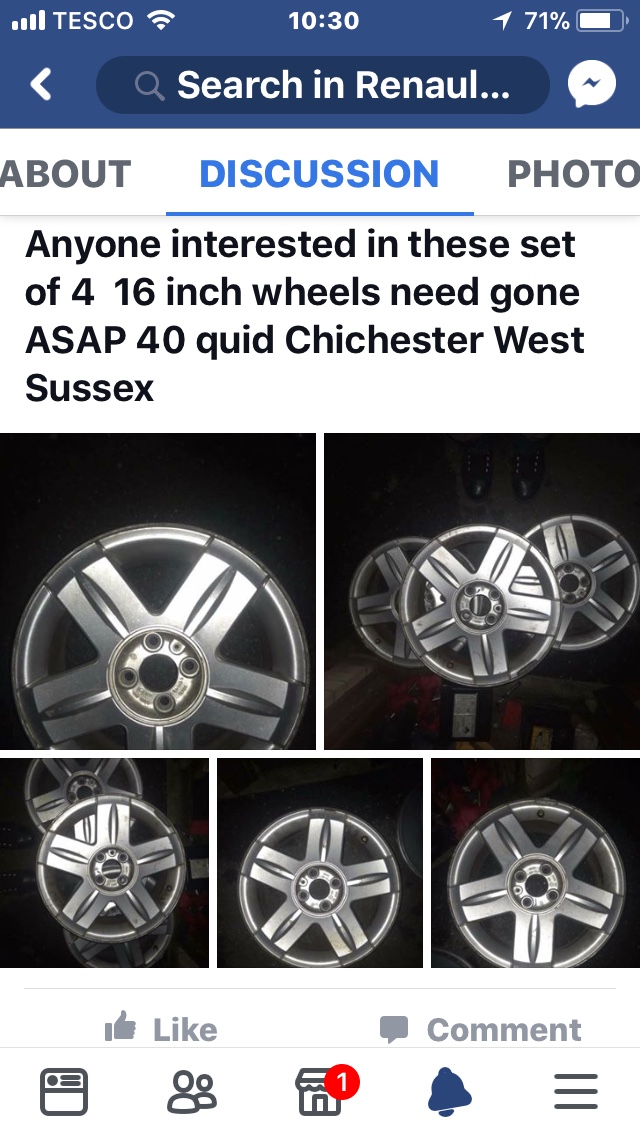Tap the group search field
The height and width of the screenshot is (1136, 640).
pos(322,86)
